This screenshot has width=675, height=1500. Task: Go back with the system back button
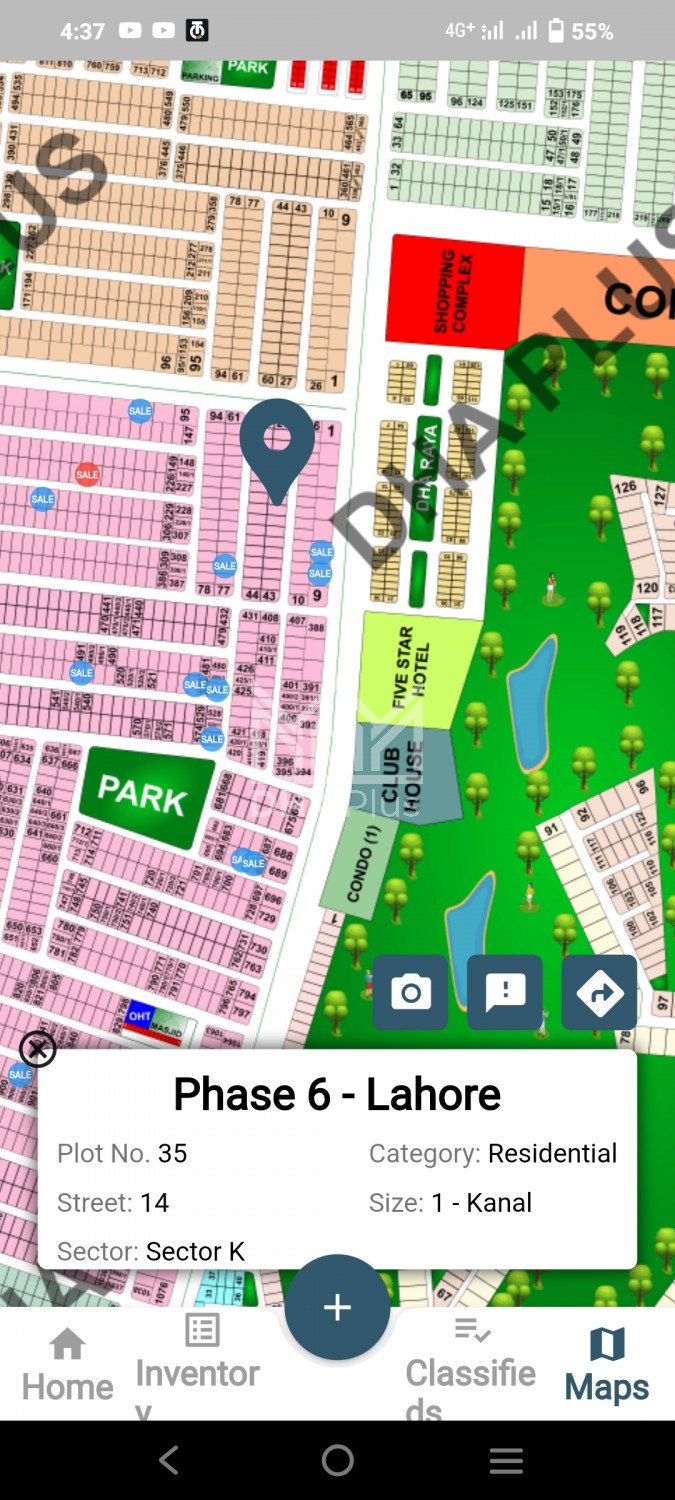169,1461
